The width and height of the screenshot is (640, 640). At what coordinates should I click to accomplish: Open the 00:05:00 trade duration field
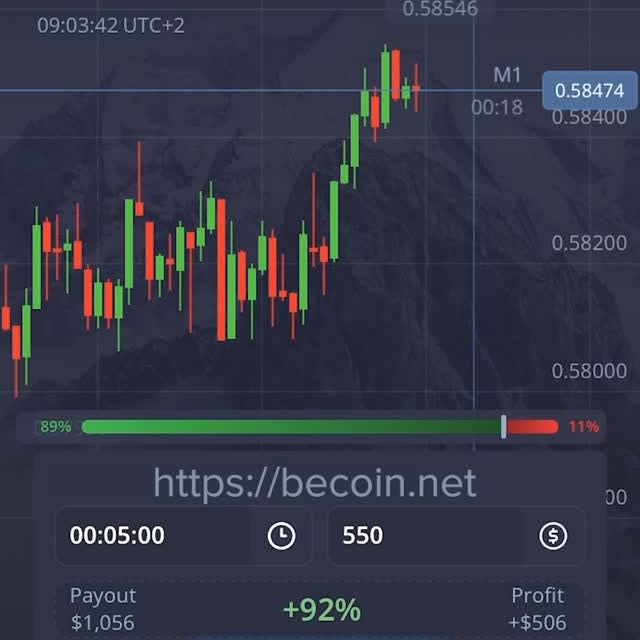pos(150,536)
